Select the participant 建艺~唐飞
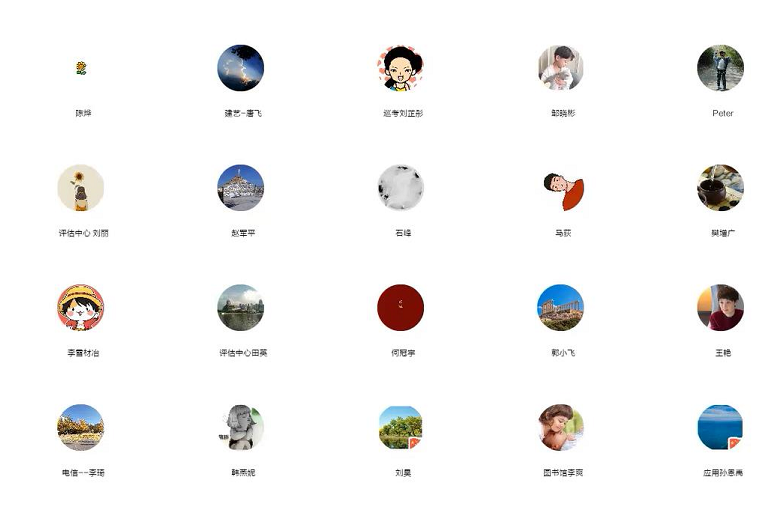Image resolution: width=782 pixels, height=507 pixels. (240, 68)
